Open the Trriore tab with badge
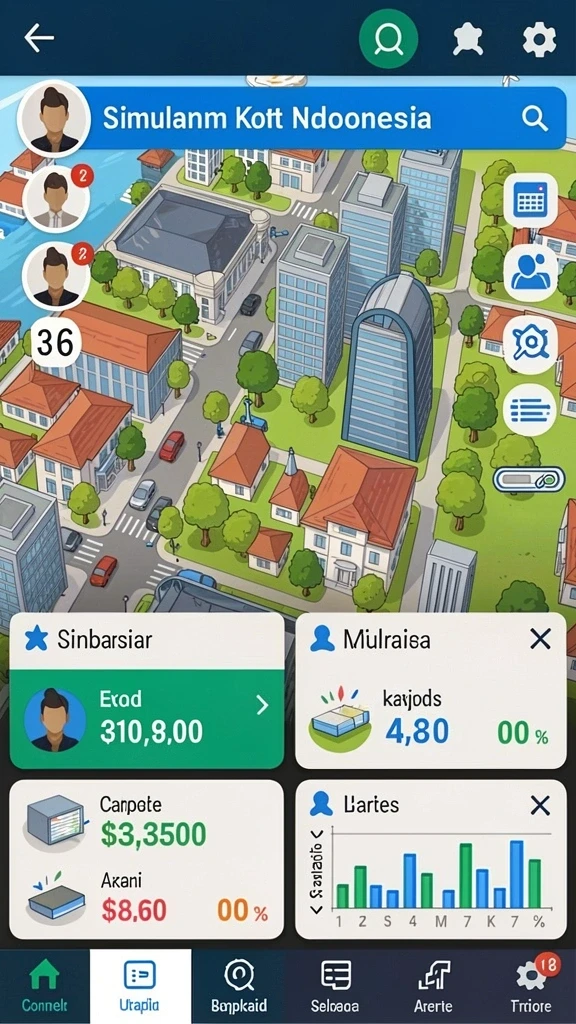 coord(531,986)
